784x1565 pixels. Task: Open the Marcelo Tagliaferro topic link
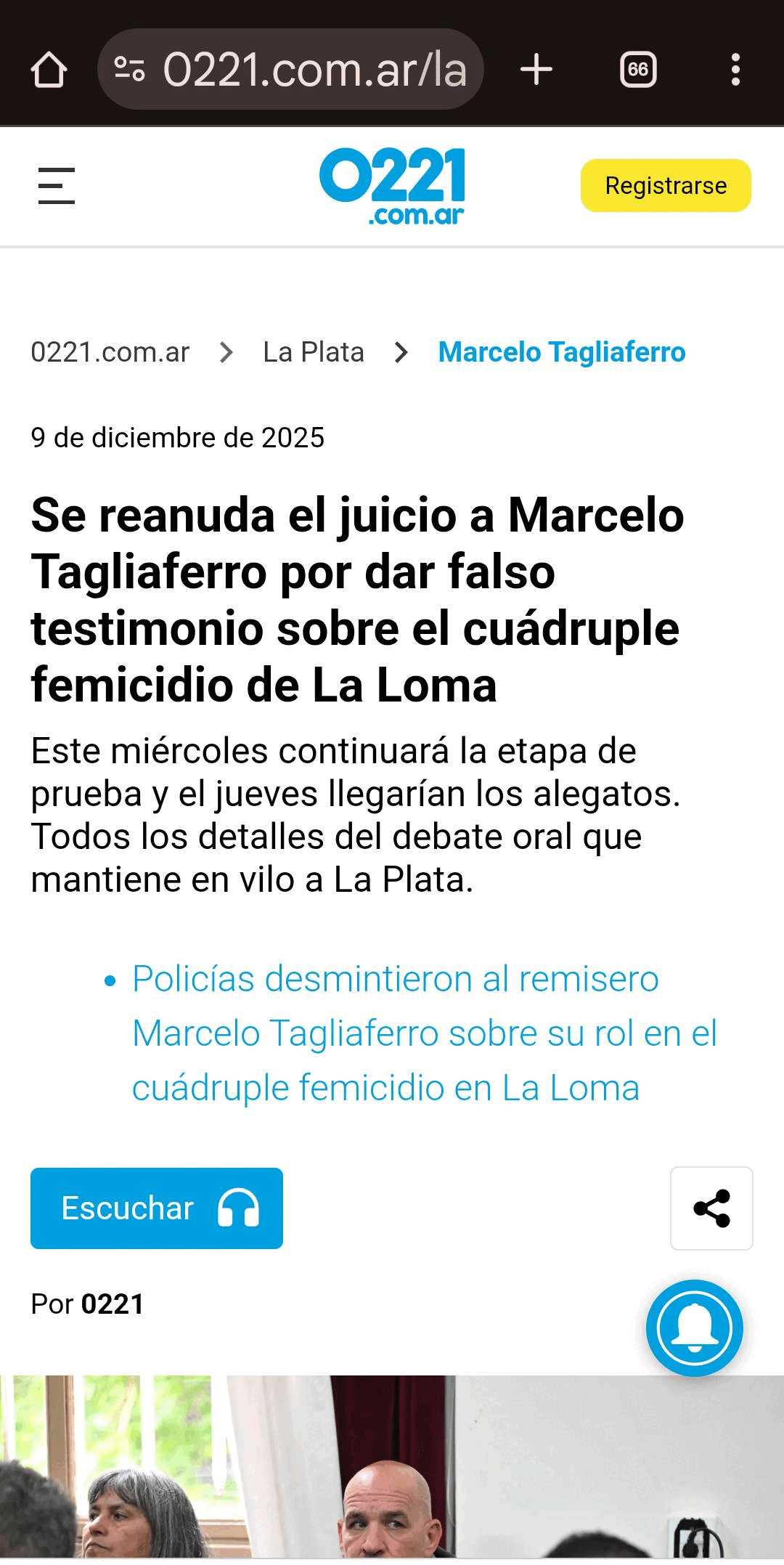[x=562, y=352]
